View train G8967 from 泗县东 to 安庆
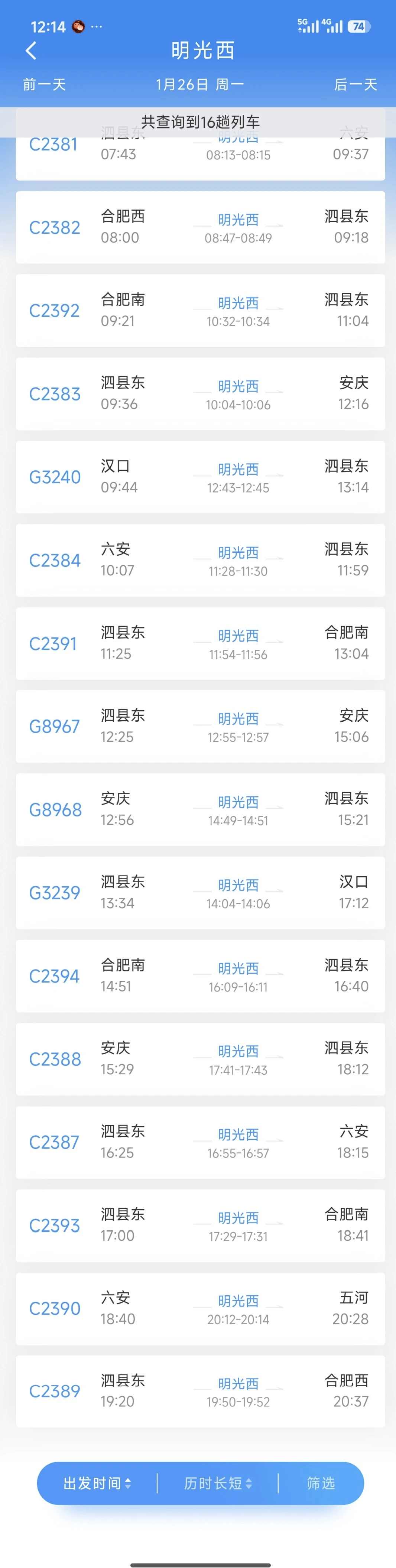The image size is (396, 1568). [x=200, y=726]
